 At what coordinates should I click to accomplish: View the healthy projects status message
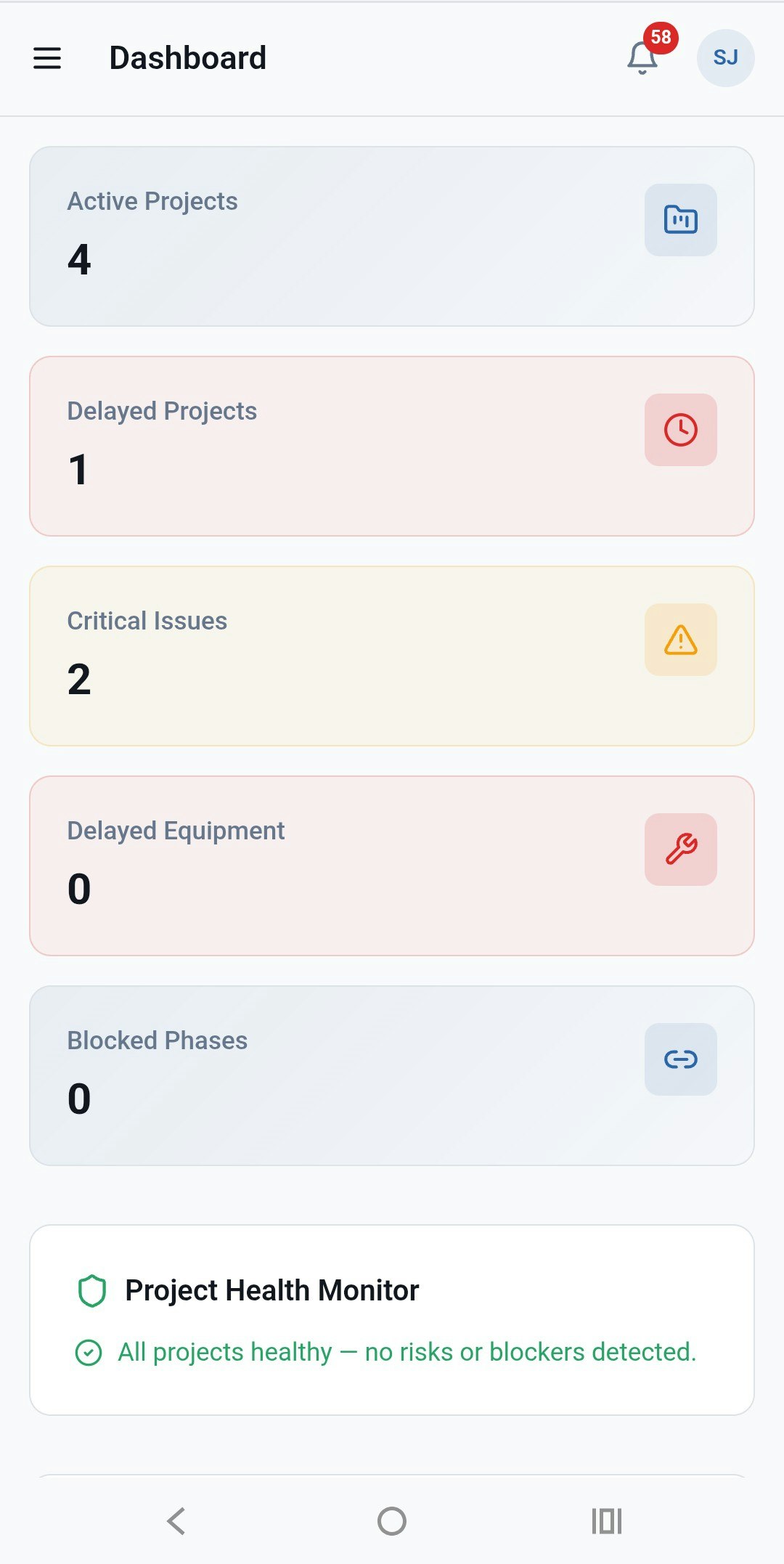coord(407,1351)
